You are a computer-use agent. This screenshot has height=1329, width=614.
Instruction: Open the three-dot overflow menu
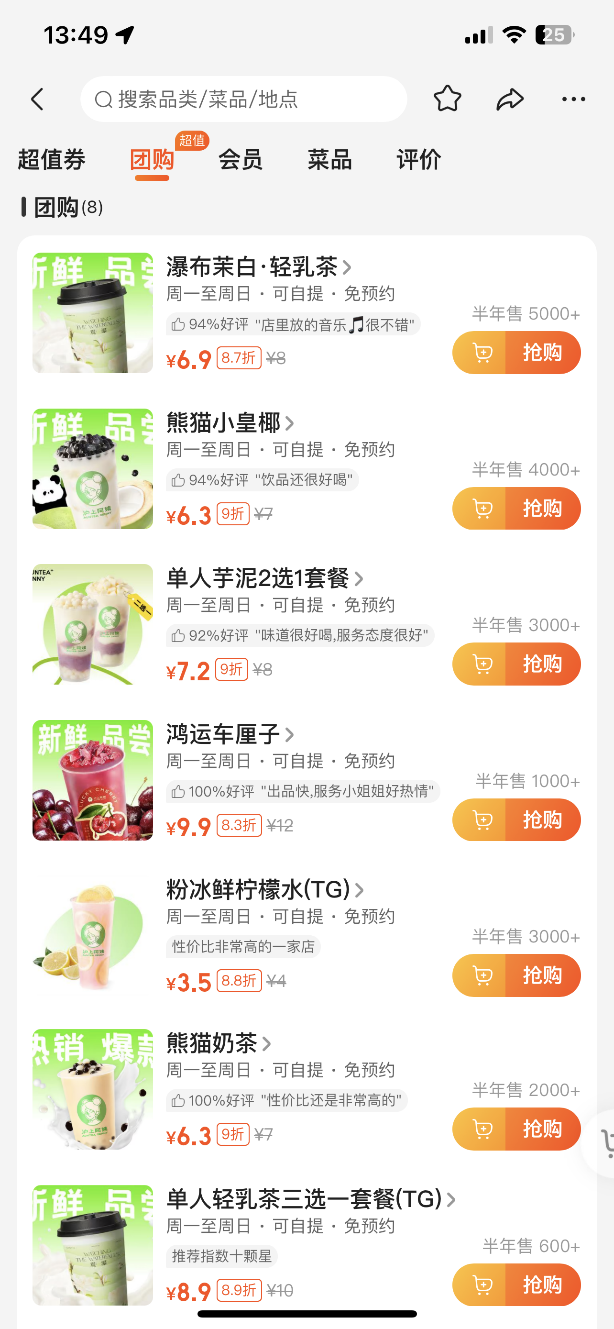[573, 99]
